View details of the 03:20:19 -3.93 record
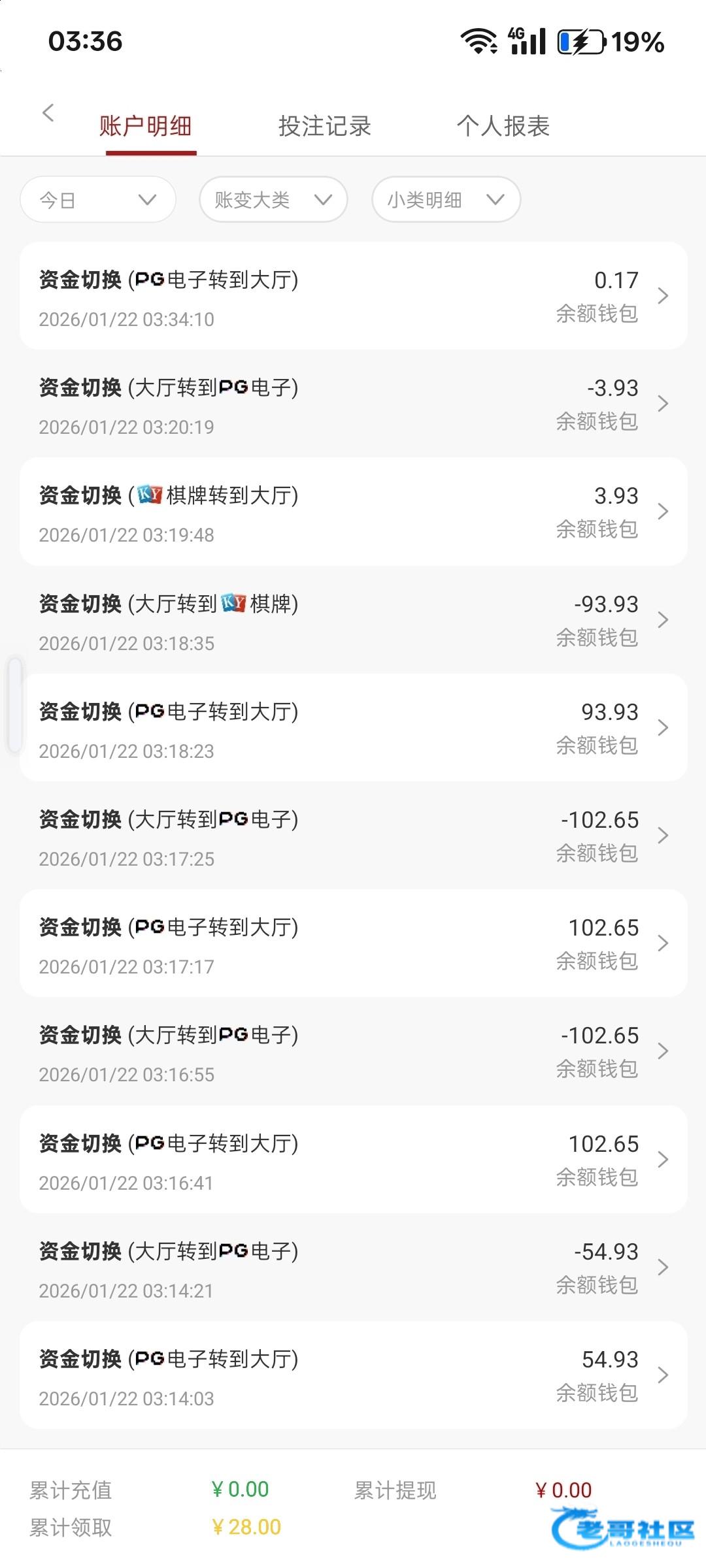Screen dimensions: 706x1568 (x=353, y=404)
